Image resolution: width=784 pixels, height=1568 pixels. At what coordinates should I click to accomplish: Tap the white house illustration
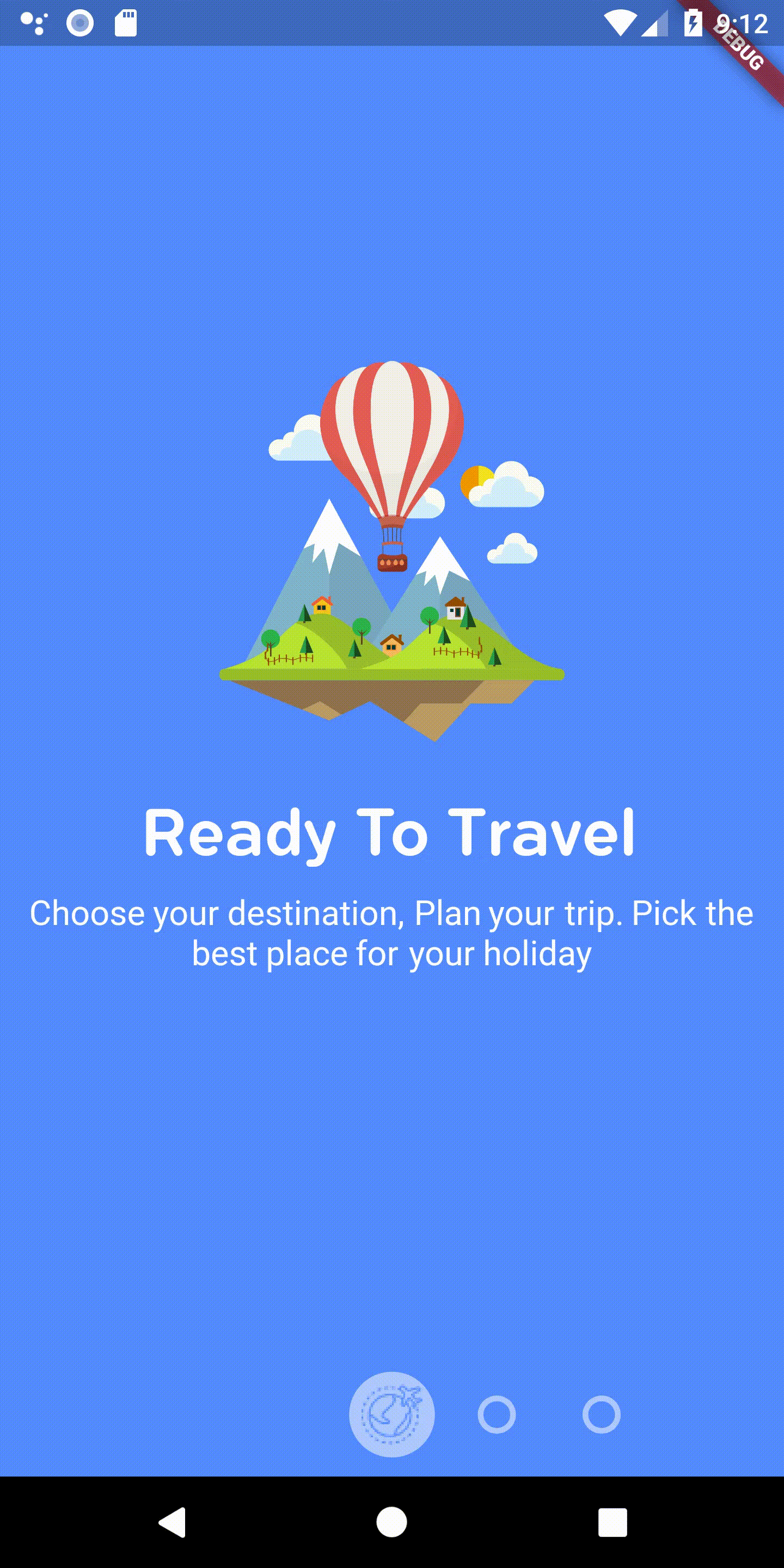(455, 609)
